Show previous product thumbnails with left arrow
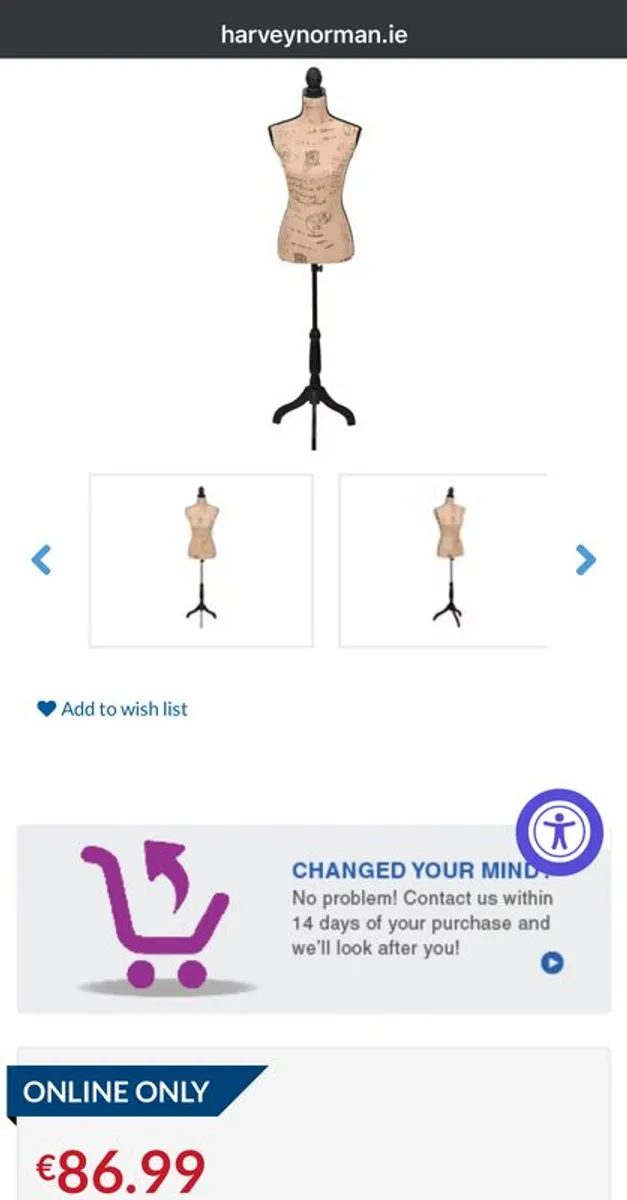Image resolution: width=627 pixels, height=1200 pixels. 41,559
